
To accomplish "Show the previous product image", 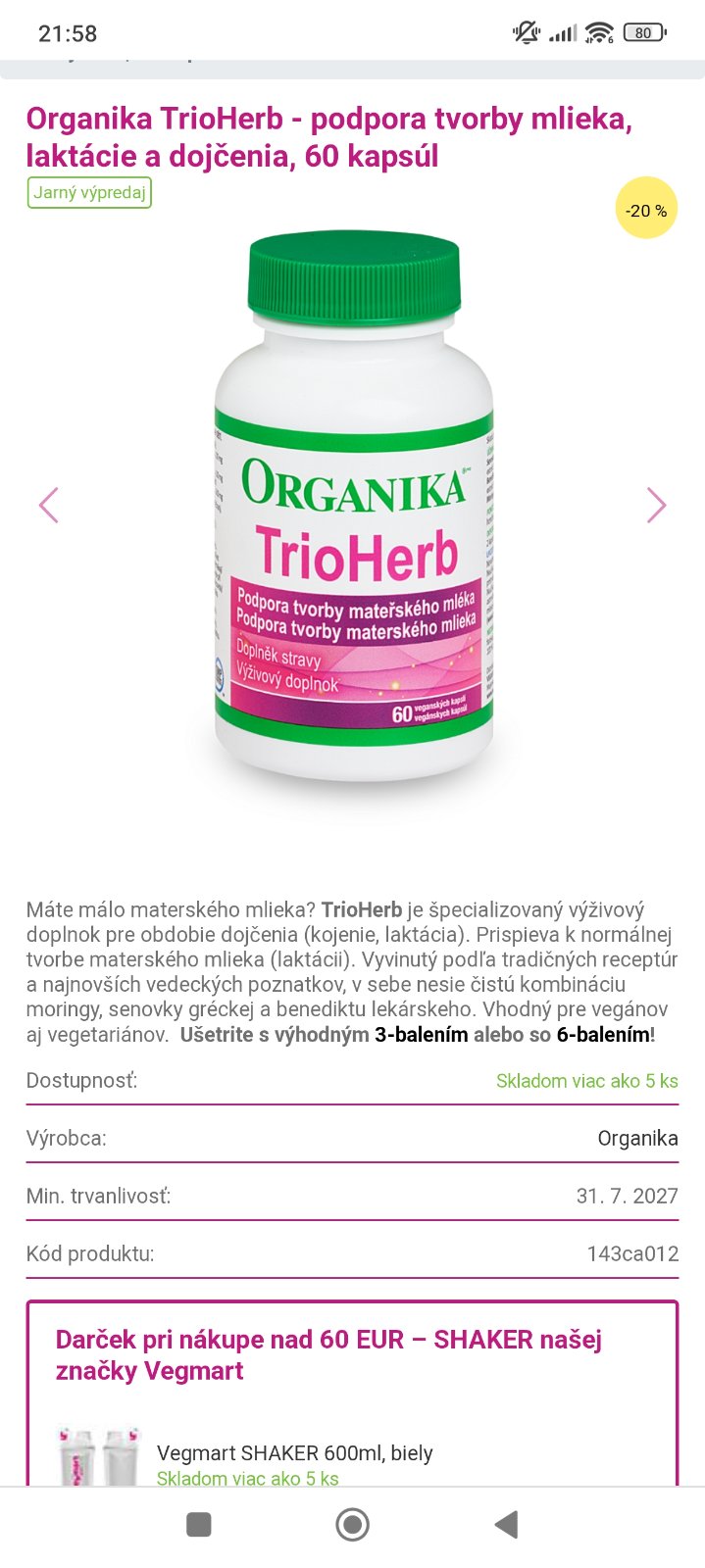I will pos(49,506).
